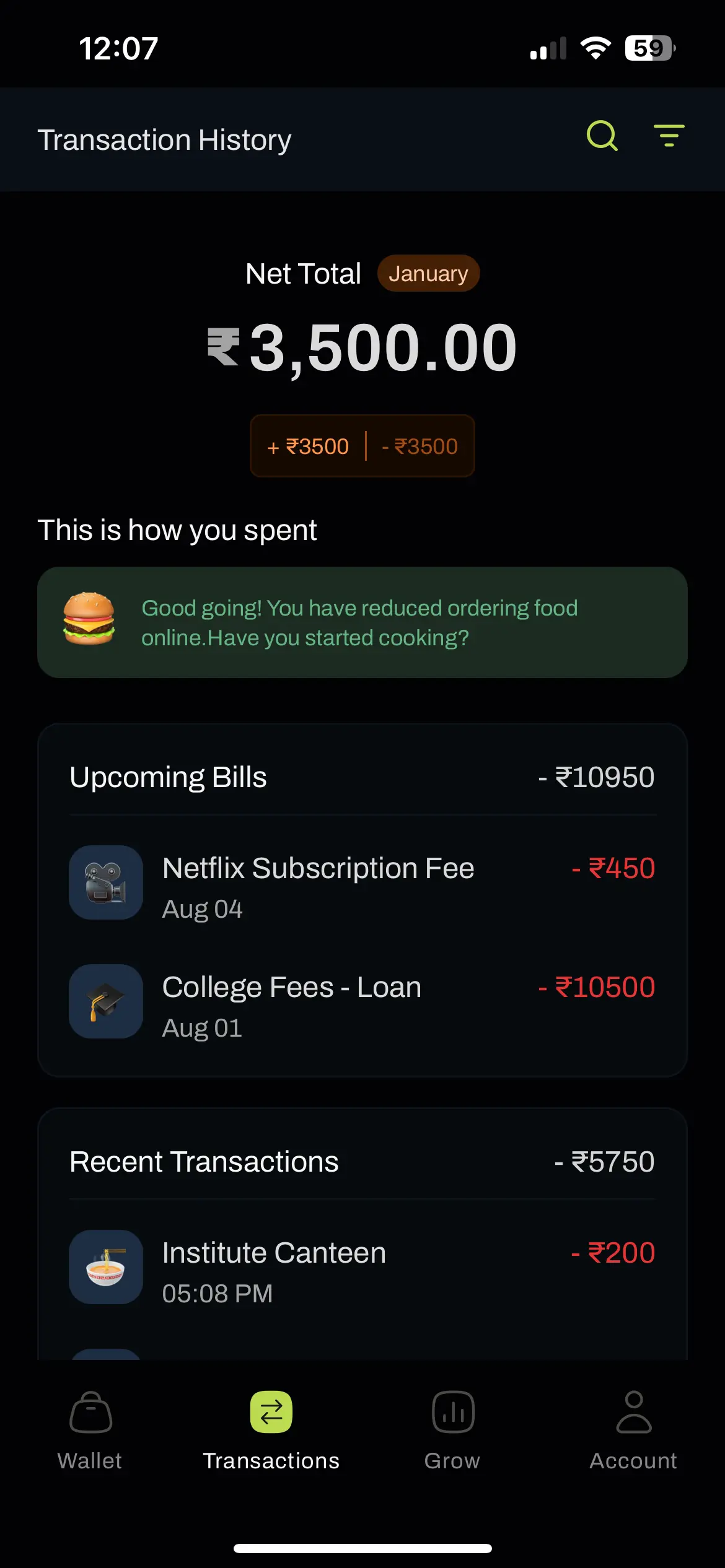Switch to the Grow tab
Image resolution: width=725 pixels, height=1568 pixels.
tap(452, 1424)
